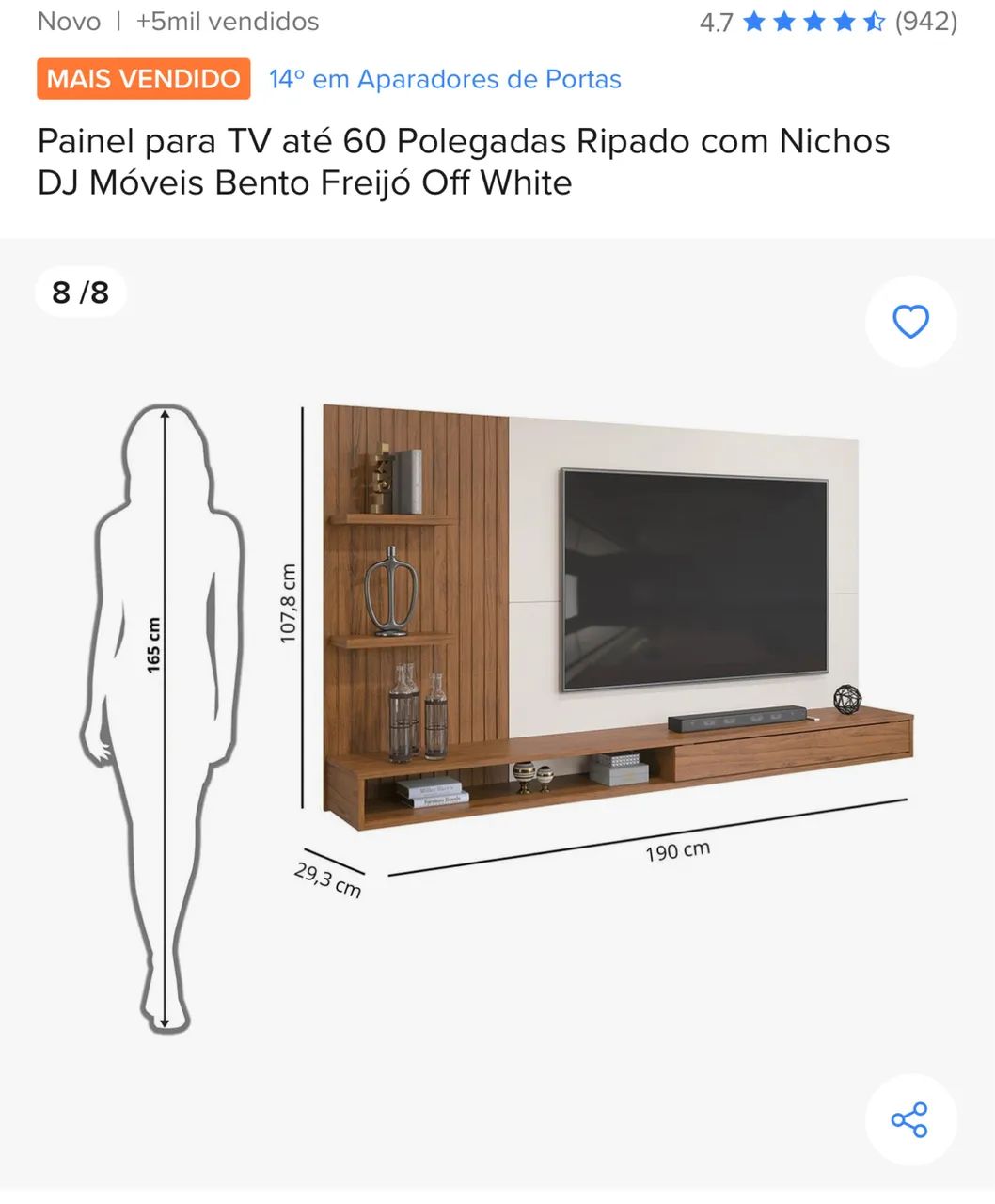Open the 8/8 image counter
Image resolution: width=995 pixels, height=1204 pixels.
pos(81,293)
